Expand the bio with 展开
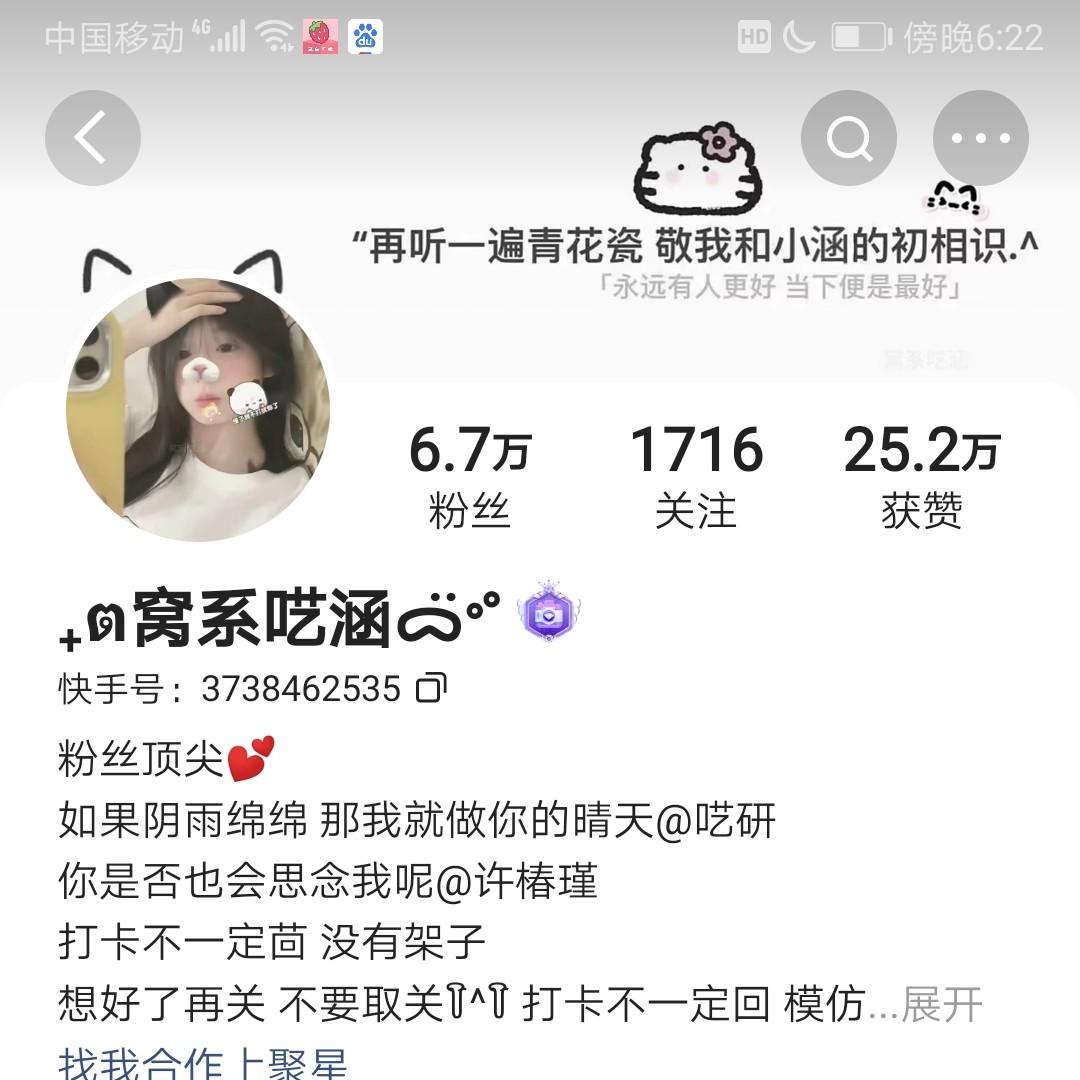The width and height of the screenshot is (1080, 1080). point(942,1004)
